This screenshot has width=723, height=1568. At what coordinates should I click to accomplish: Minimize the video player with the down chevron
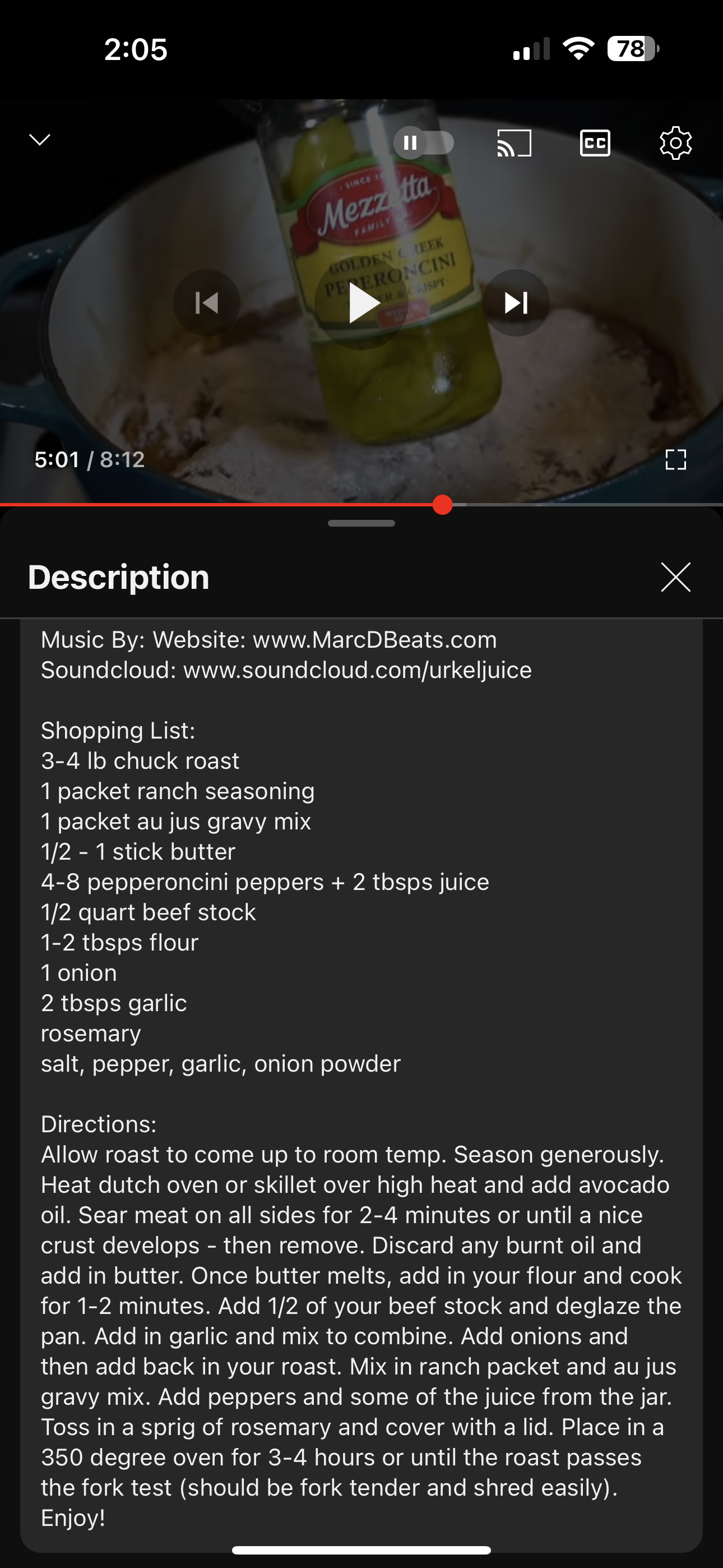(40, 140)
